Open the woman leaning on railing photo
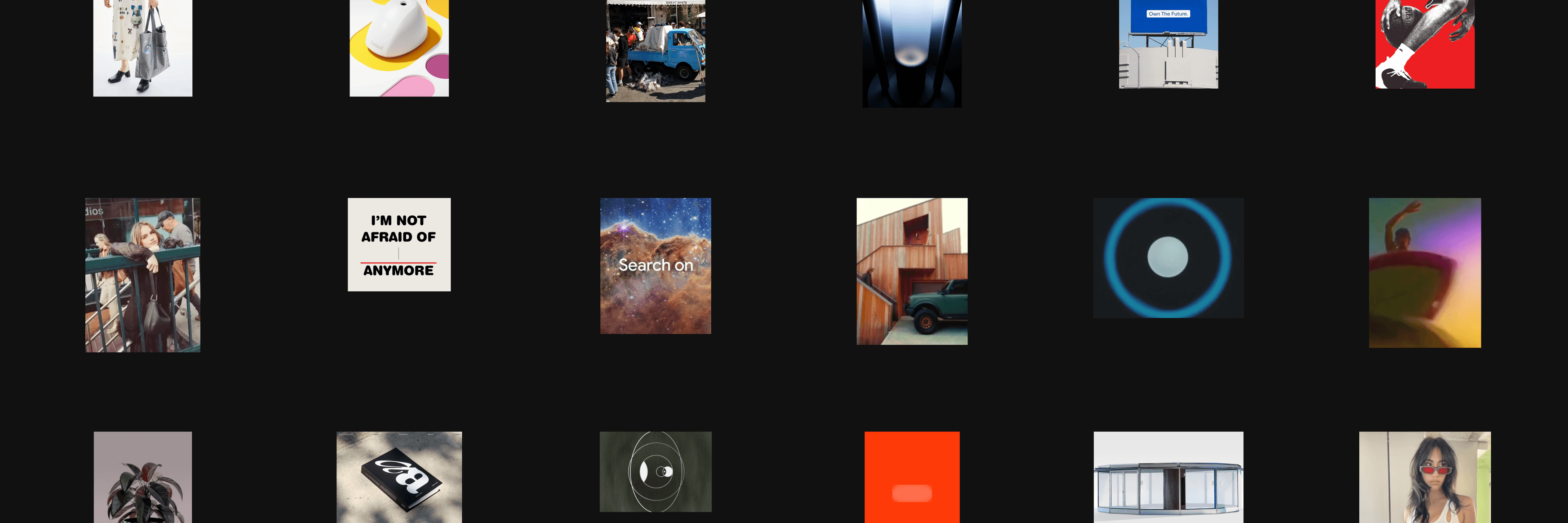Viewport: 1568px width, 523px height. (143, 275)
